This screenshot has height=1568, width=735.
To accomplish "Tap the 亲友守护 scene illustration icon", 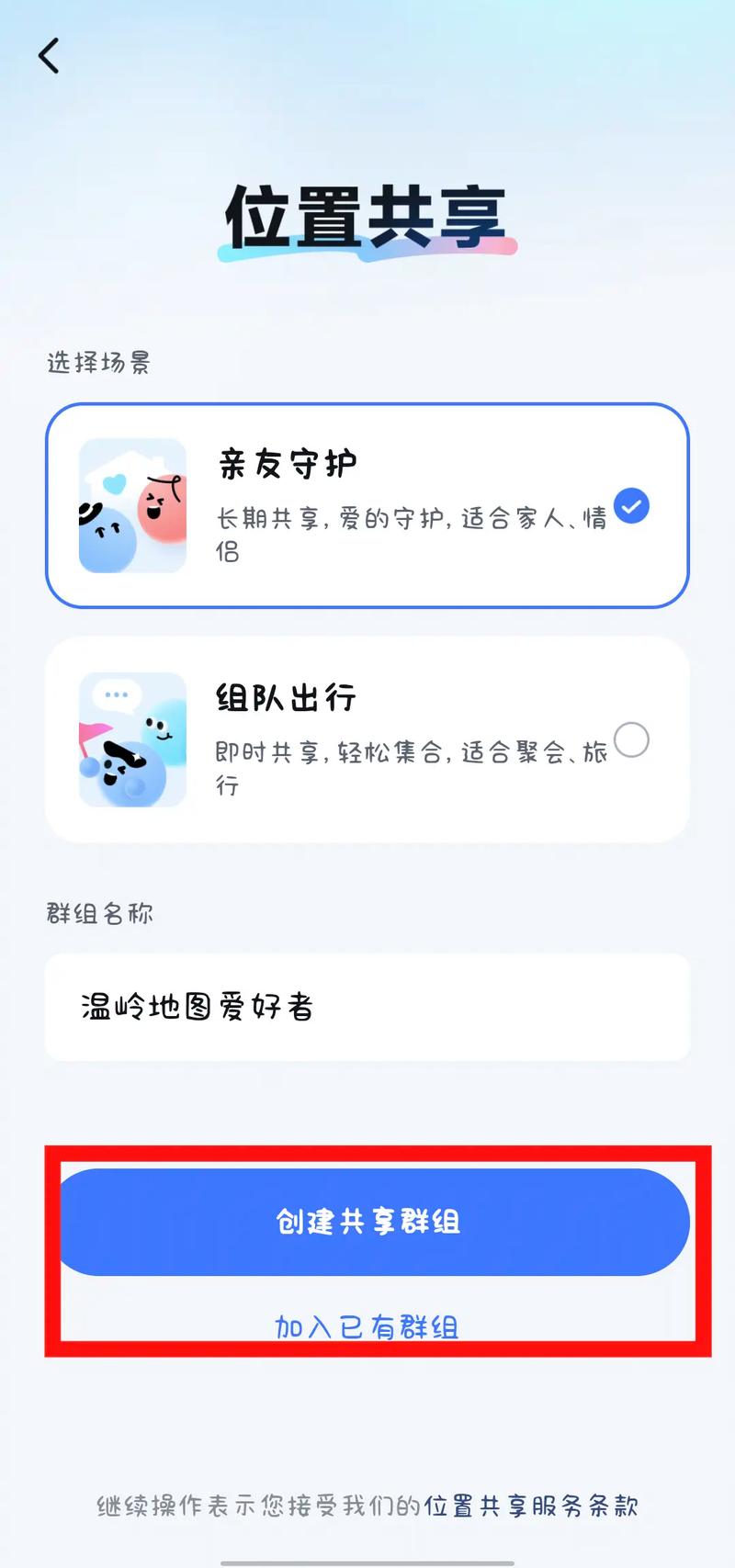I will click(x=132, y=505).
